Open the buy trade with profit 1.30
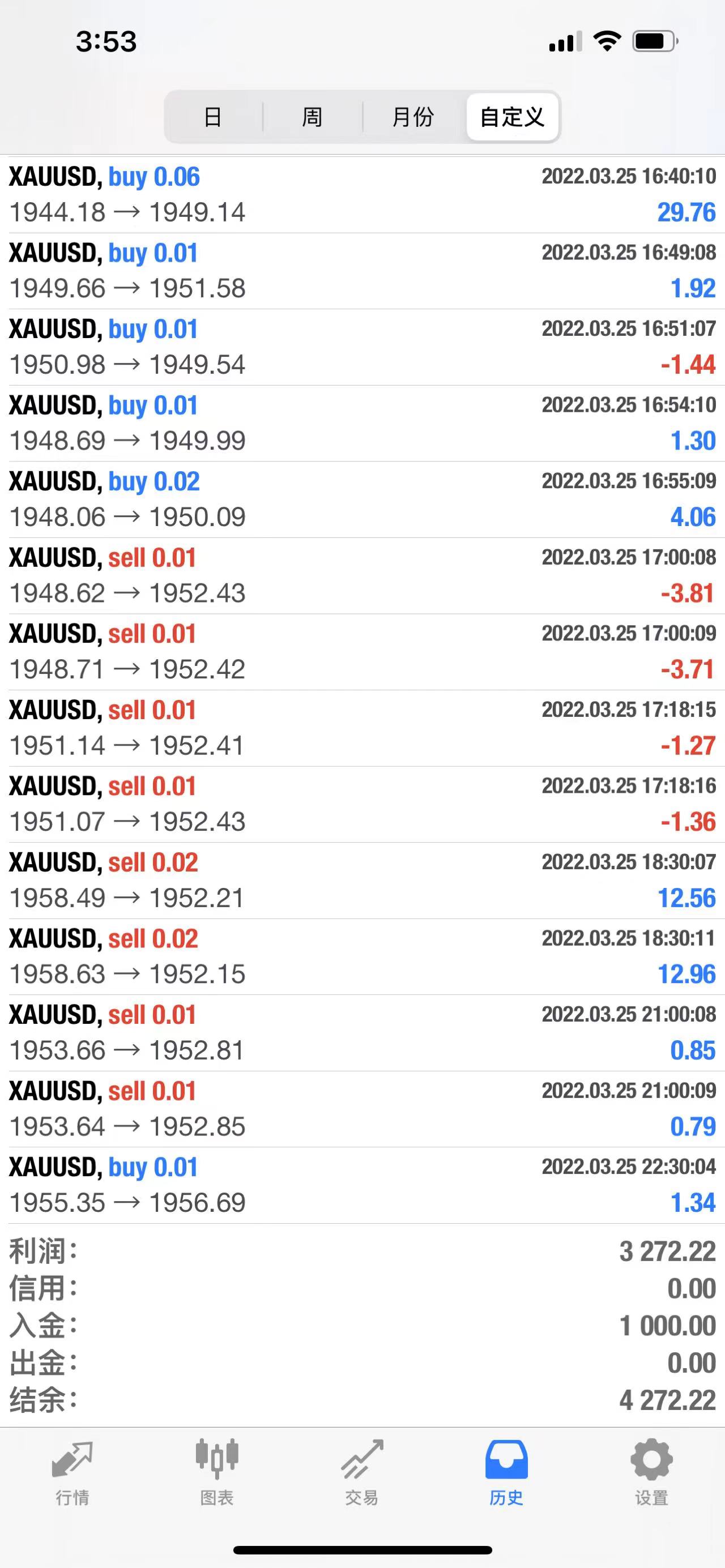Image resolution: width=725 pixels, height=1568 pixels. click(362, 423)
